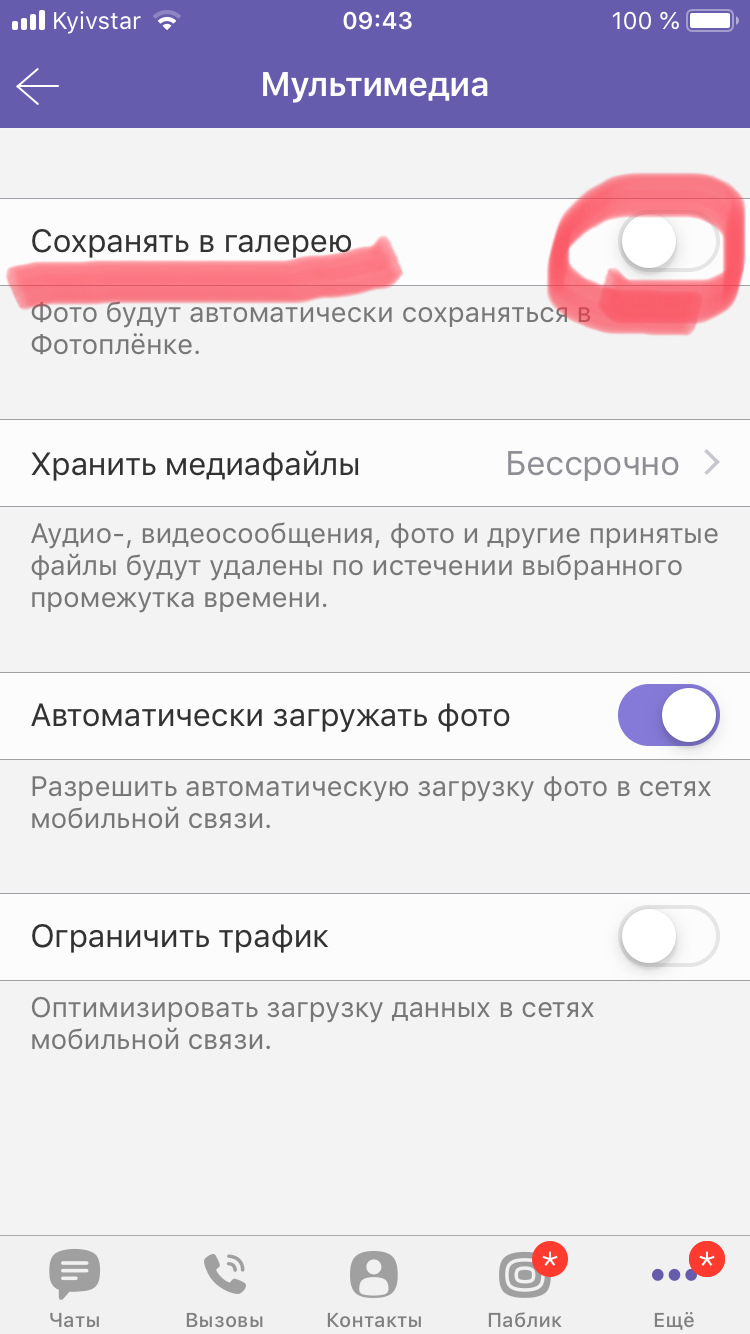
Task: Enable Ограничить трафик switch
Action: (x=668, y=937)
